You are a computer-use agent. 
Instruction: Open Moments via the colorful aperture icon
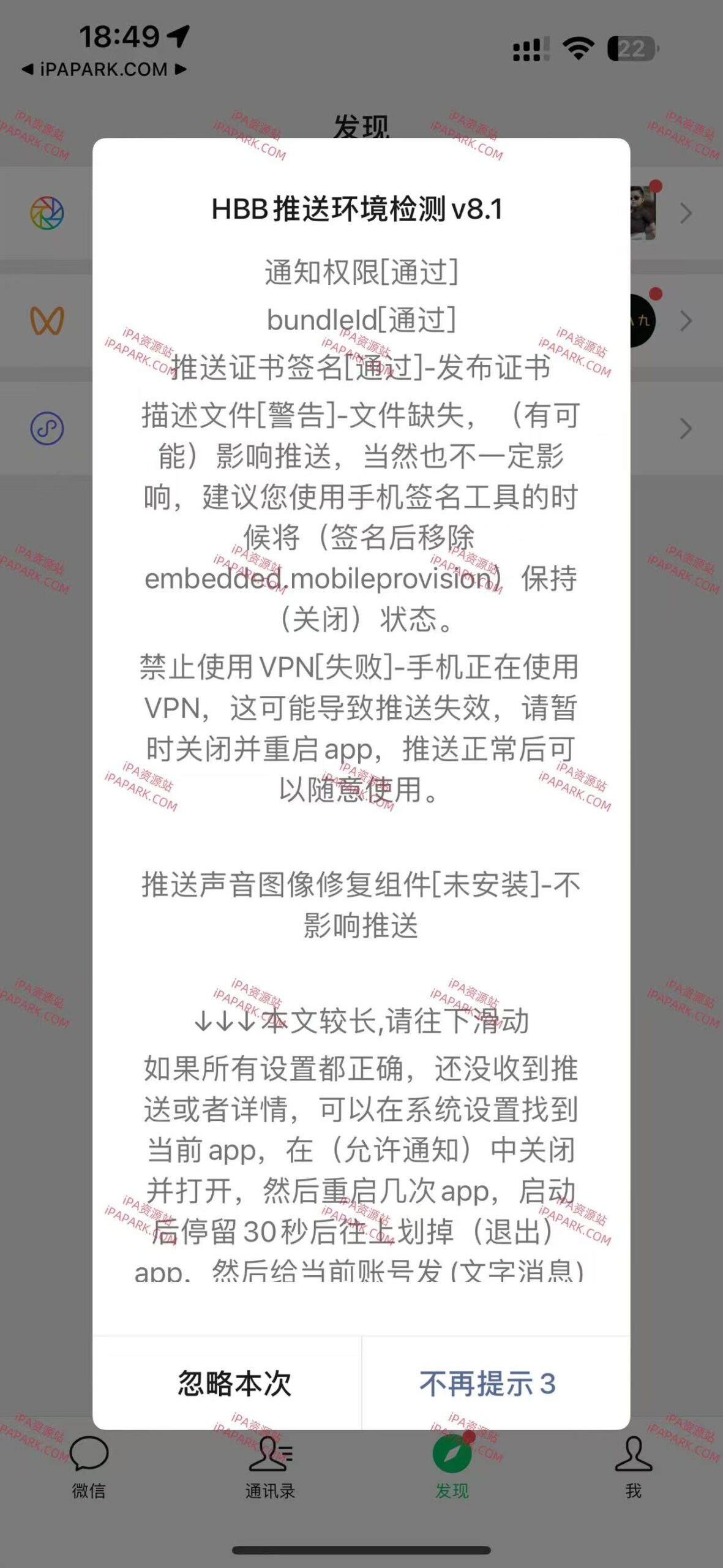(x=48, y=211)
